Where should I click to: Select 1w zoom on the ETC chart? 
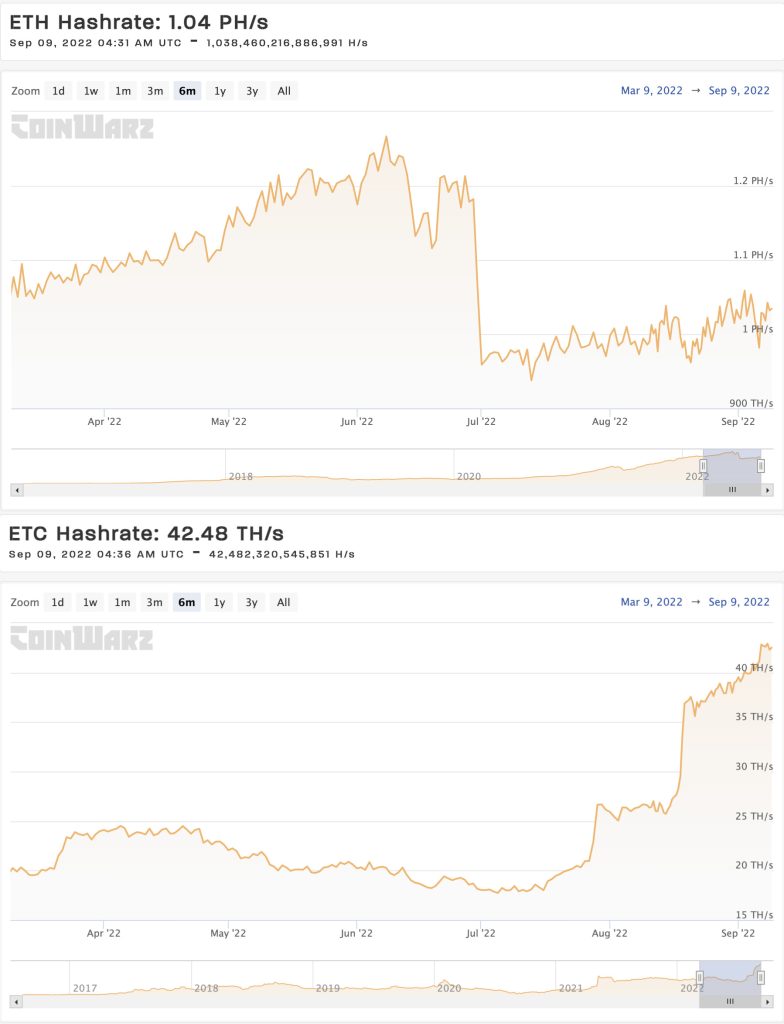tap(91, 602)
